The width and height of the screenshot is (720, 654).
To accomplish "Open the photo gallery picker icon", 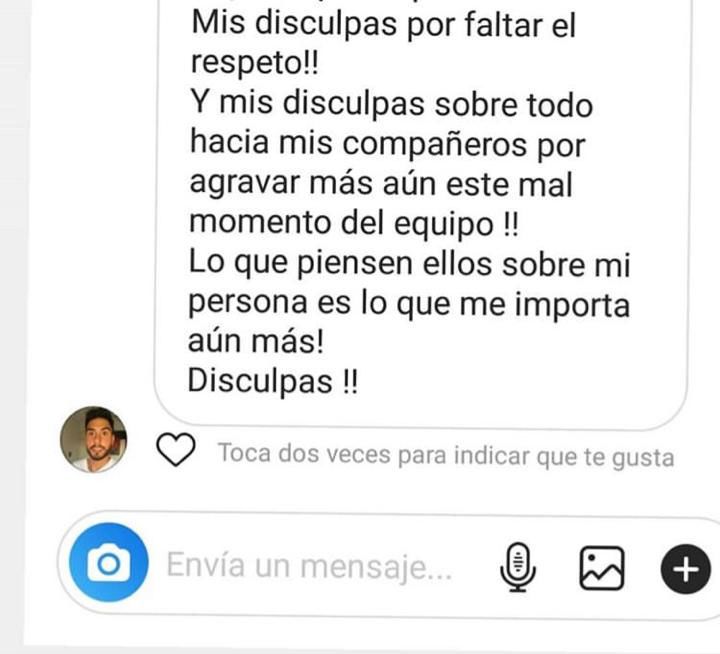I will point(602,568).
